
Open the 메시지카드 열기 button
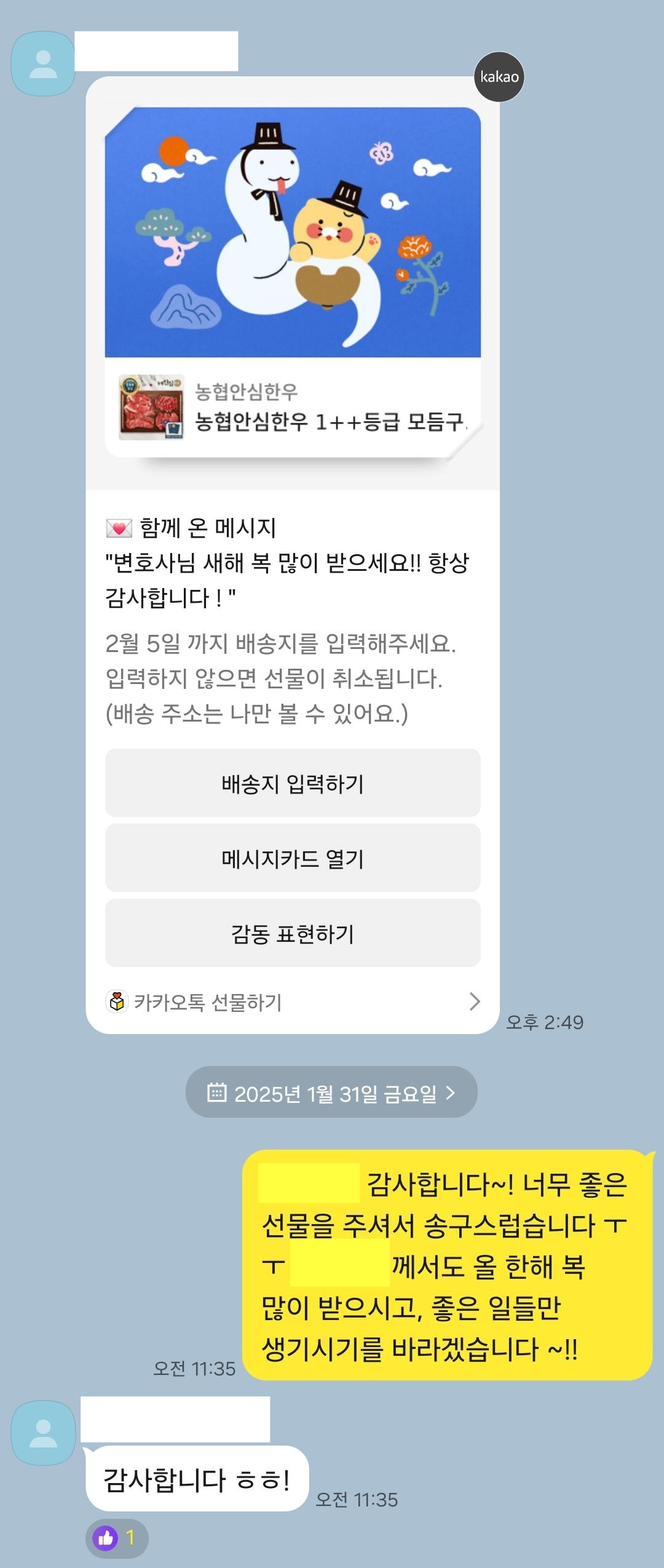(293, 858)
